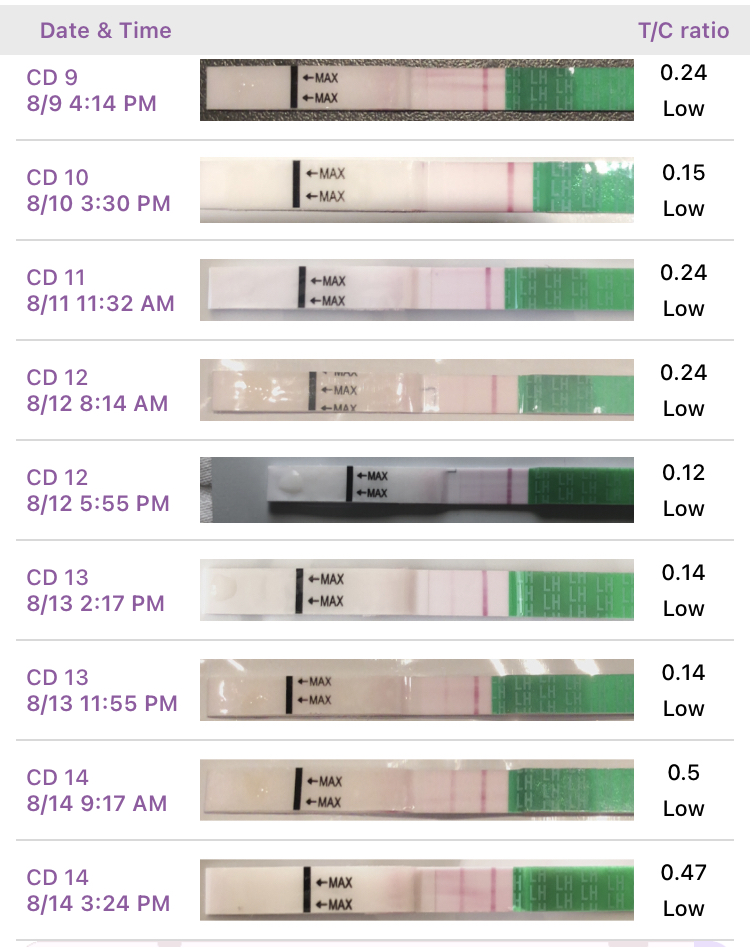The height and width of the screenshot is (948, 750).
Task: Open the CD 12 8/12 5:55 PM test
Action: pyautogui.click(x=375, y=490)
